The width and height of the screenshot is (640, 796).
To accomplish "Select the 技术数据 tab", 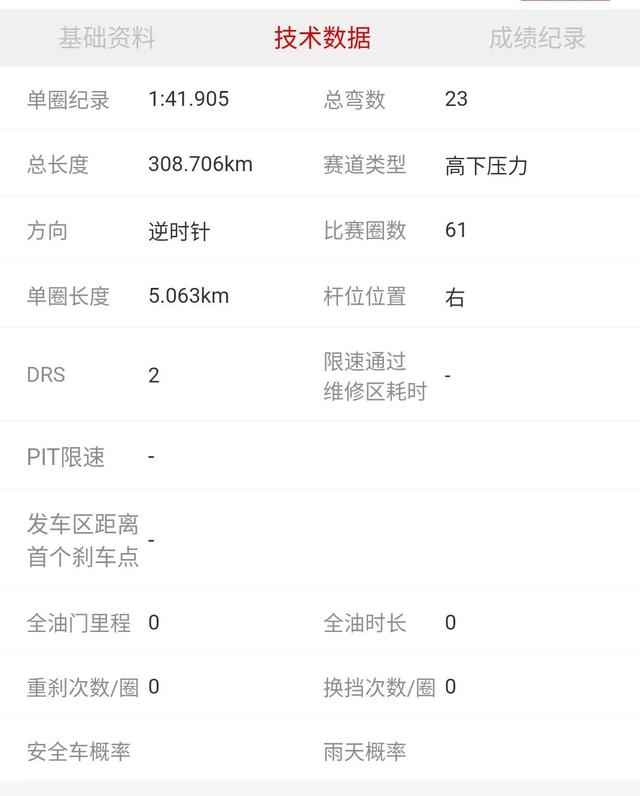I will click(322, 39).
